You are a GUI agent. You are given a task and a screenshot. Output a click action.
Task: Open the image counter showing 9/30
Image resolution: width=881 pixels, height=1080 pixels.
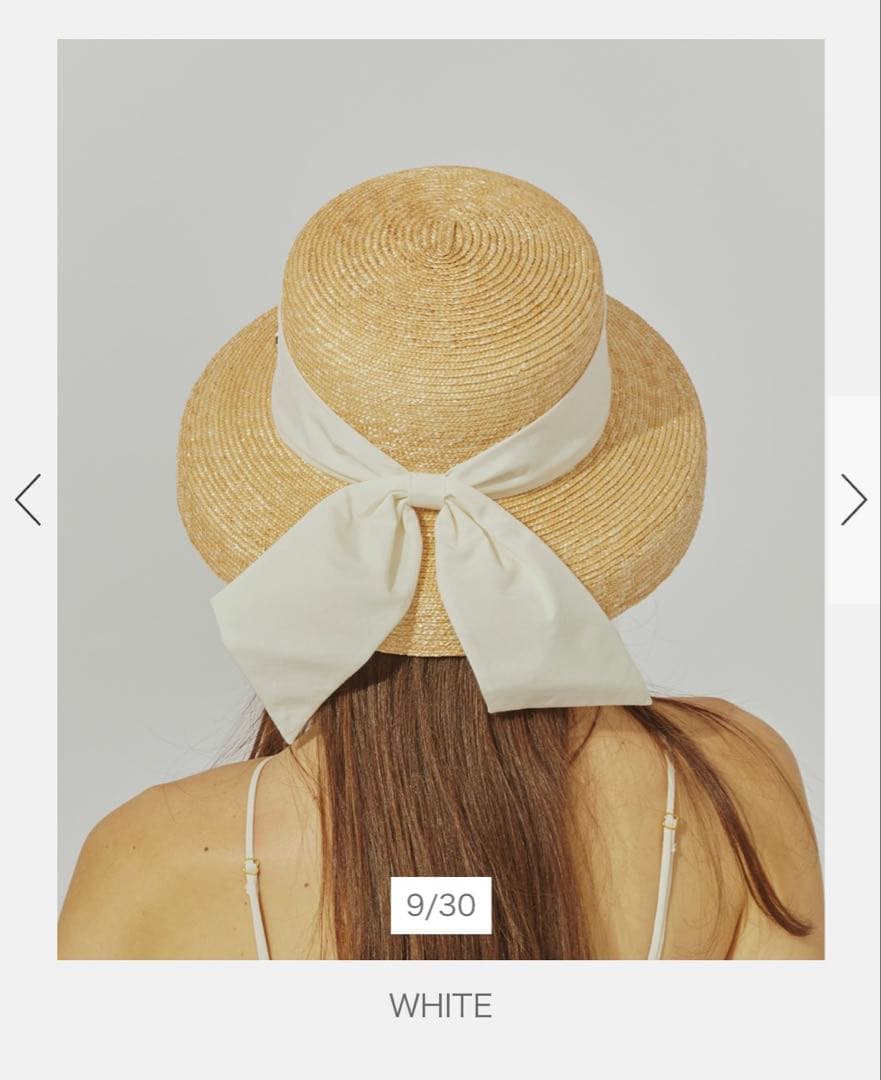(440, 903)
